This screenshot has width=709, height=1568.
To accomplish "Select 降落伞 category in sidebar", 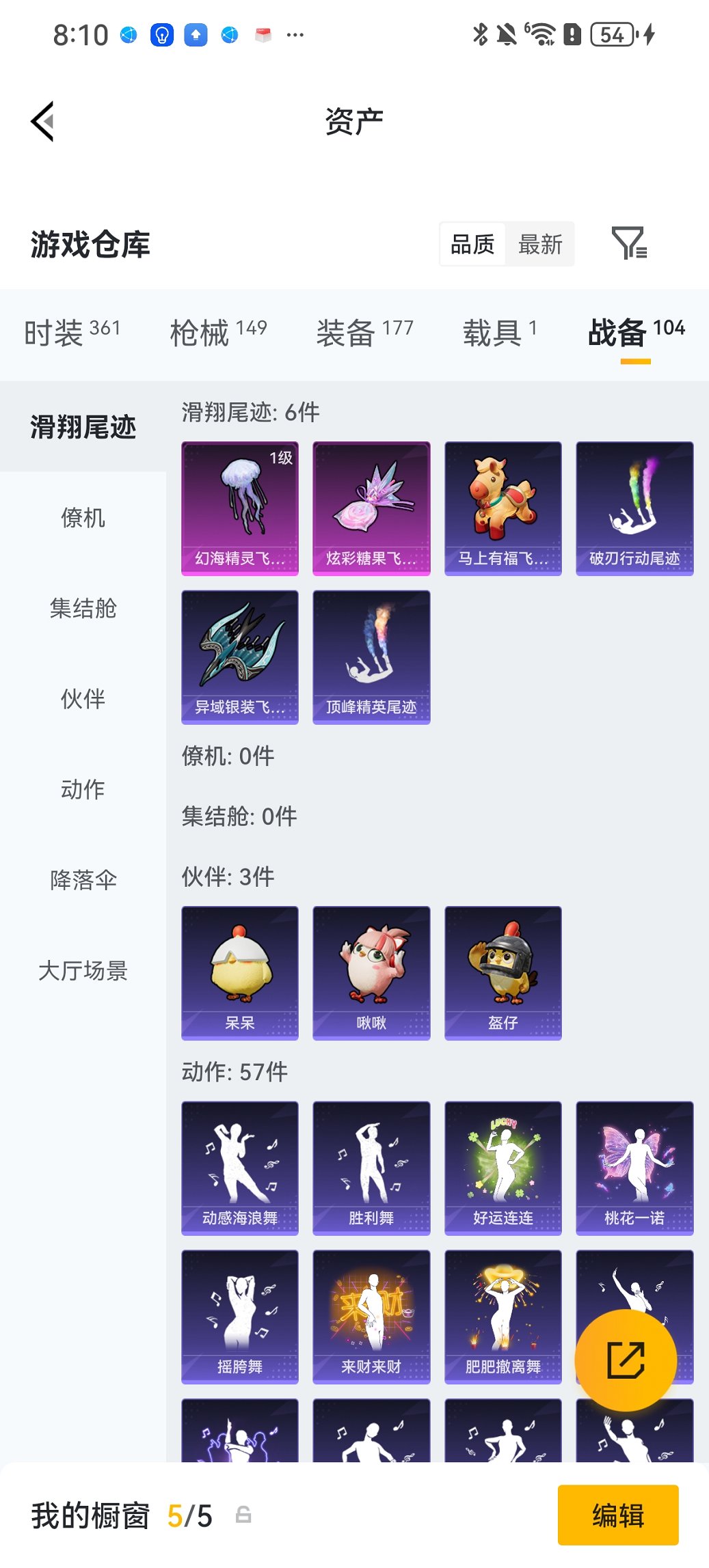I will pyautogui.click(x=85, y=881).
